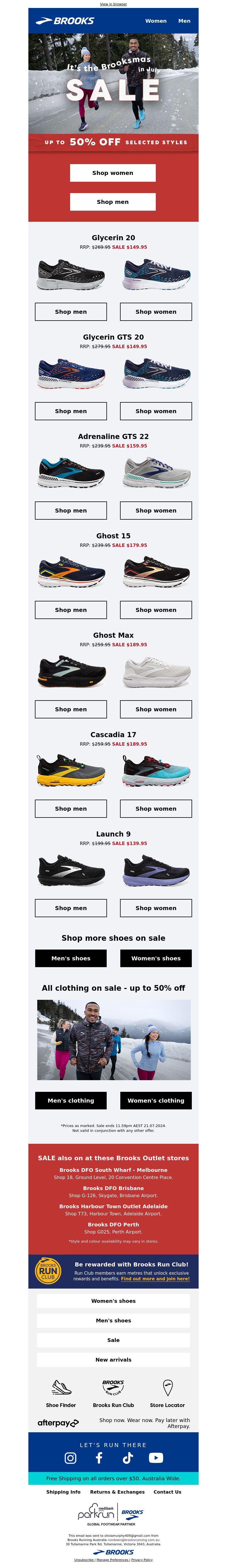Shop women under Glycerin GTS 20

pyautogui.click(x=156, y=411)
